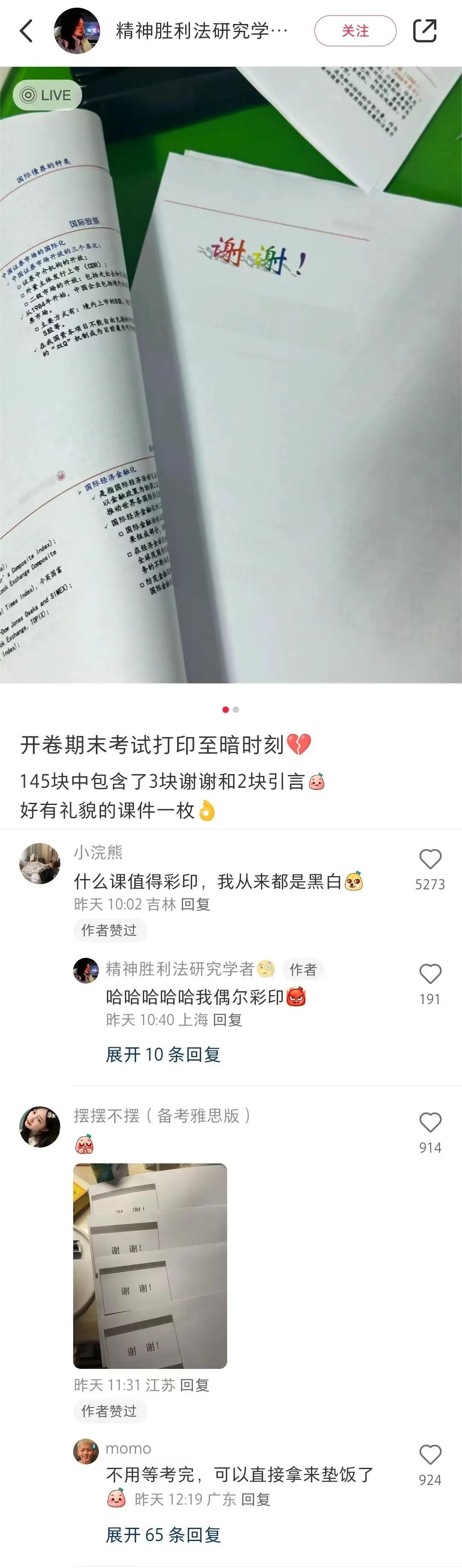Like momo's comment
462x1568 pixels.
click(x=430, y=1455)
